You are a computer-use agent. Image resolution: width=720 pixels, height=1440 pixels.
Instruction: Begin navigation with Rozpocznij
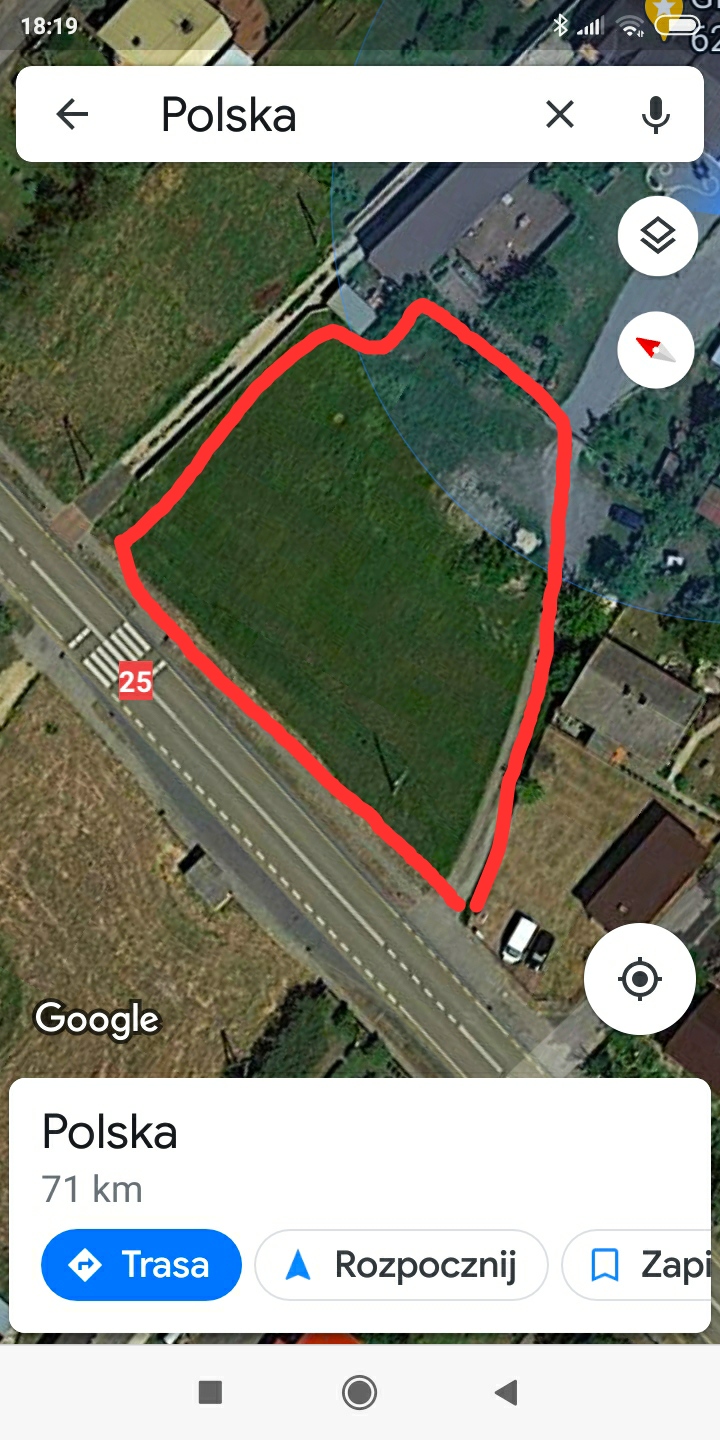pyautogui.click(x=401, y=1264)
